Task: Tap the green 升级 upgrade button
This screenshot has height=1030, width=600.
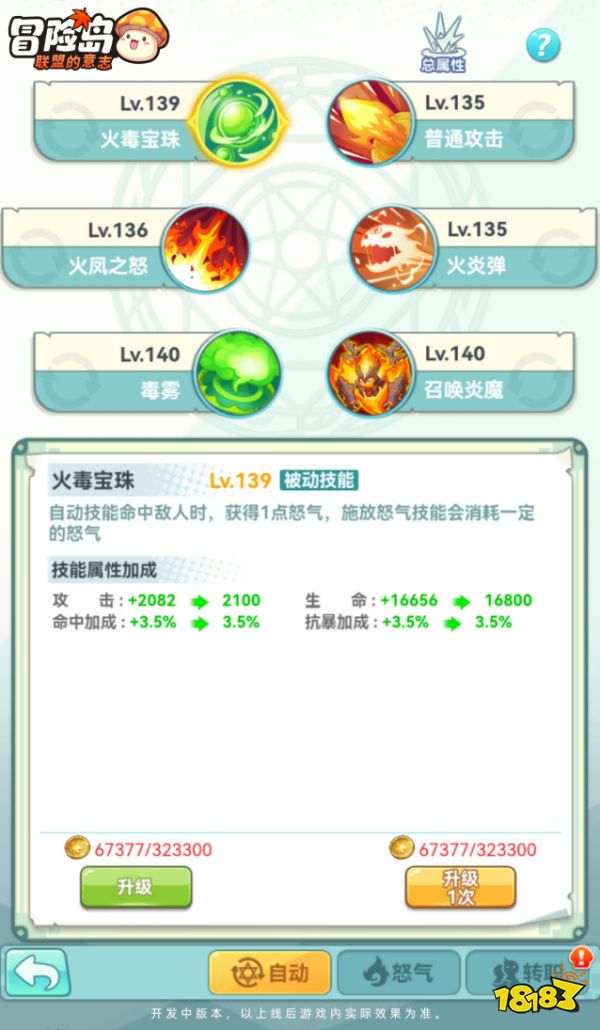Action: pos(135,887)
